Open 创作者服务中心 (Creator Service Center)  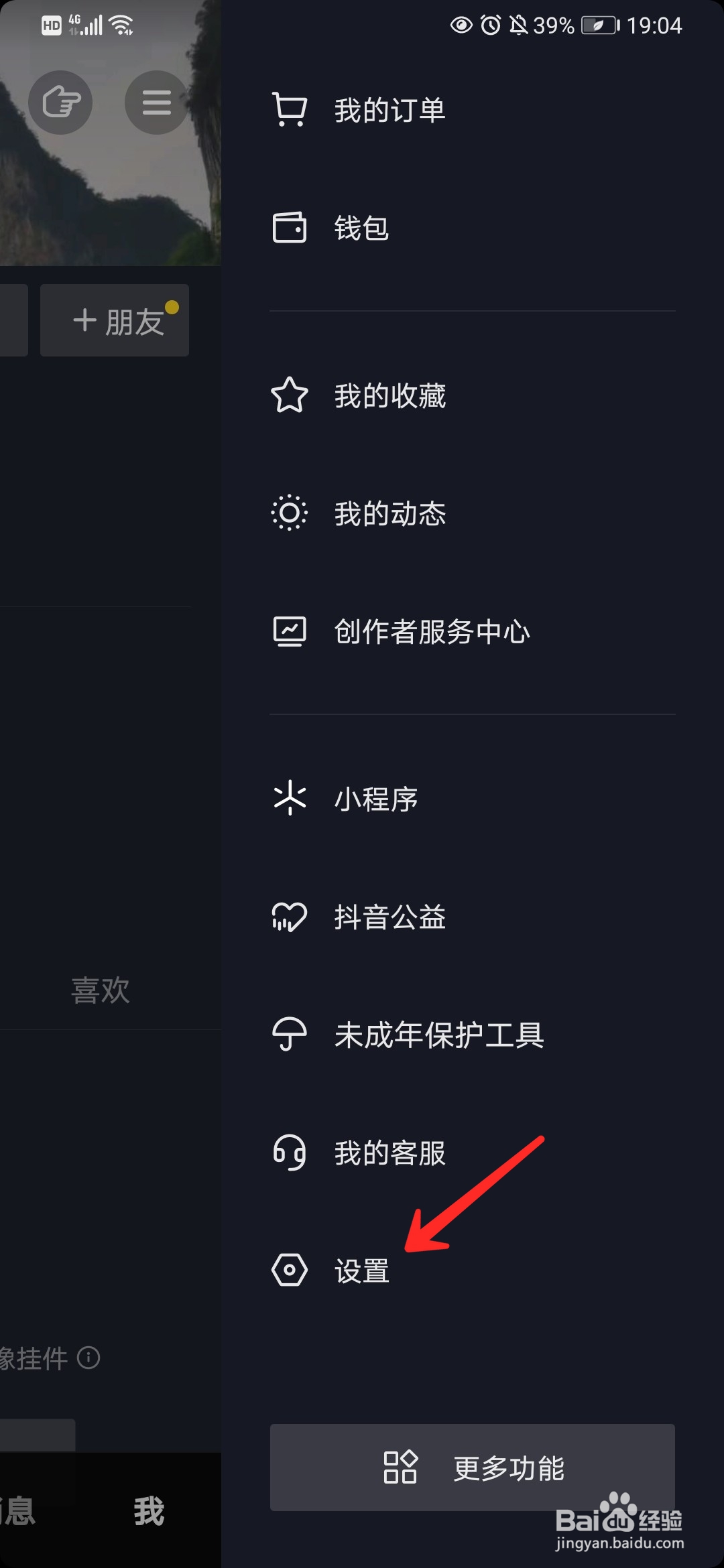click(431, 632)
